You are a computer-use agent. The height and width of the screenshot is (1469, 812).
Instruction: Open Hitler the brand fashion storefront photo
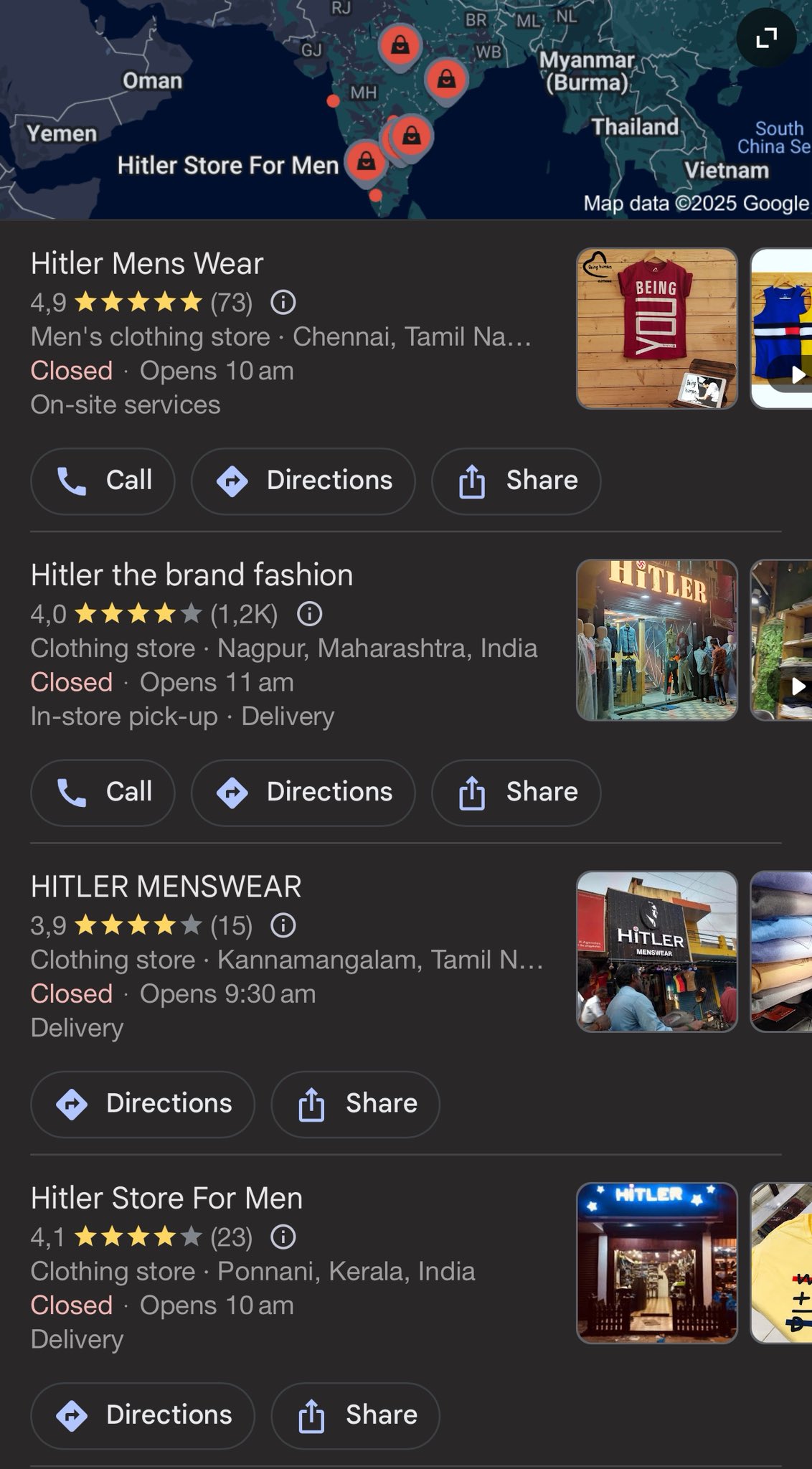[656, 640]
